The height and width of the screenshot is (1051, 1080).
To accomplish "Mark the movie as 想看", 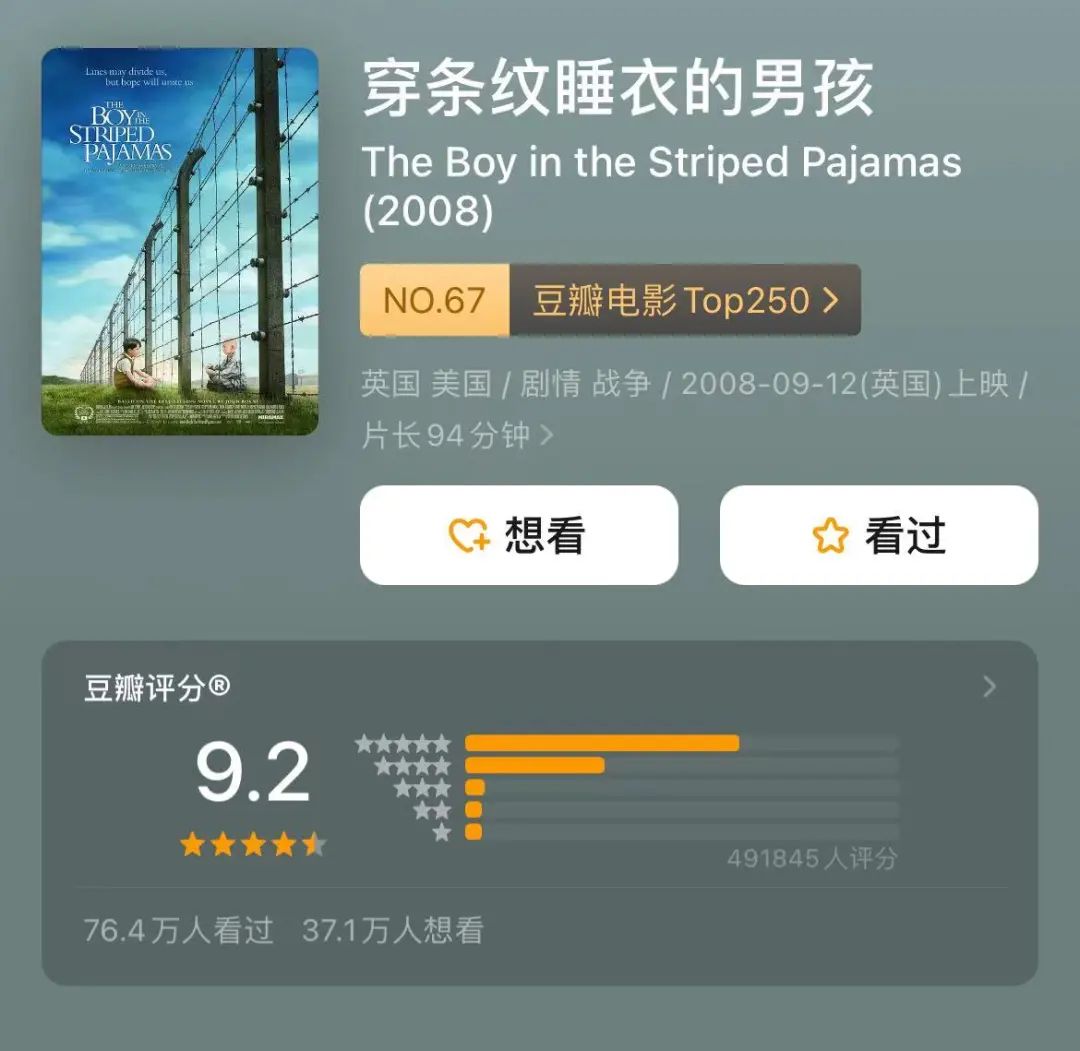I will point(519,535).
